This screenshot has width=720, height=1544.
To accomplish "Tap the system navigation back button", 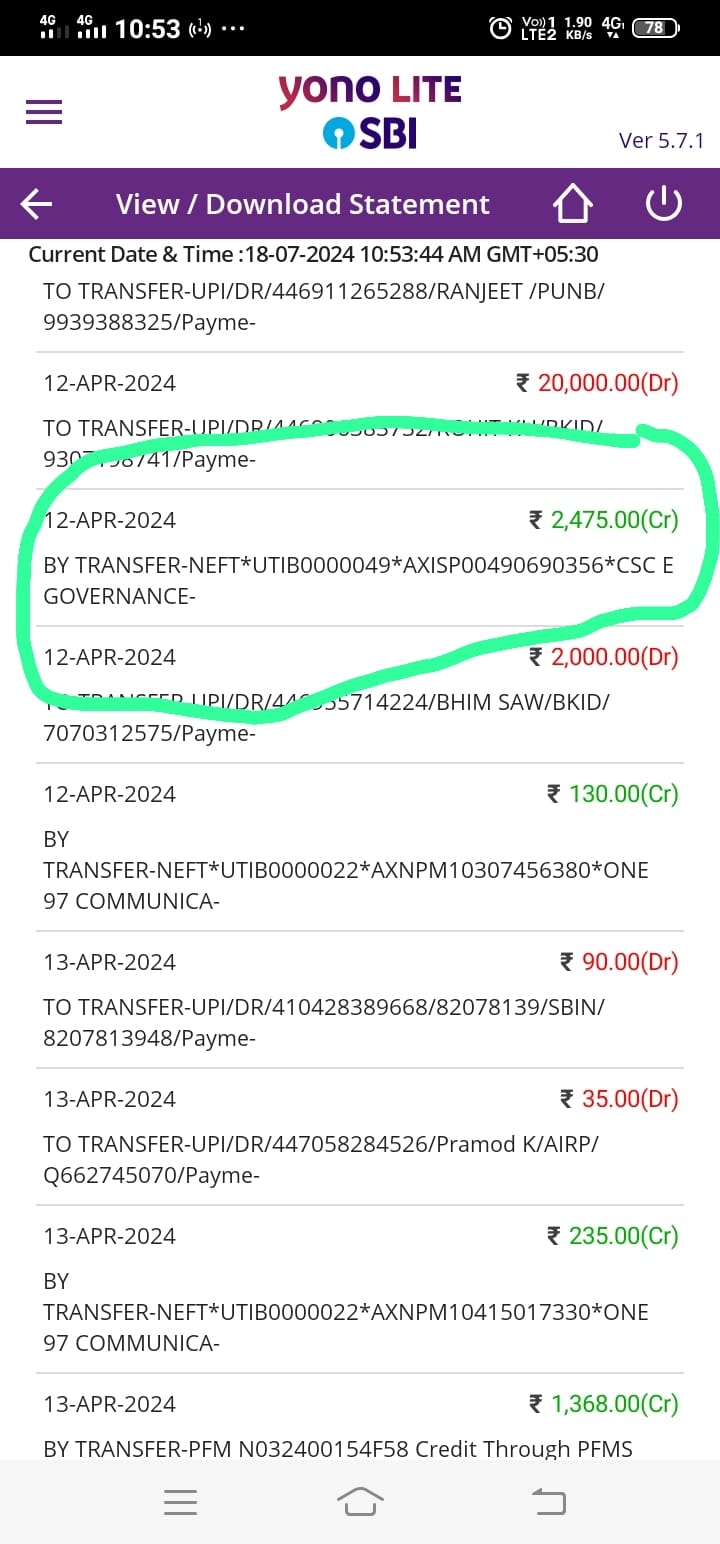I will pos(548,1501).
